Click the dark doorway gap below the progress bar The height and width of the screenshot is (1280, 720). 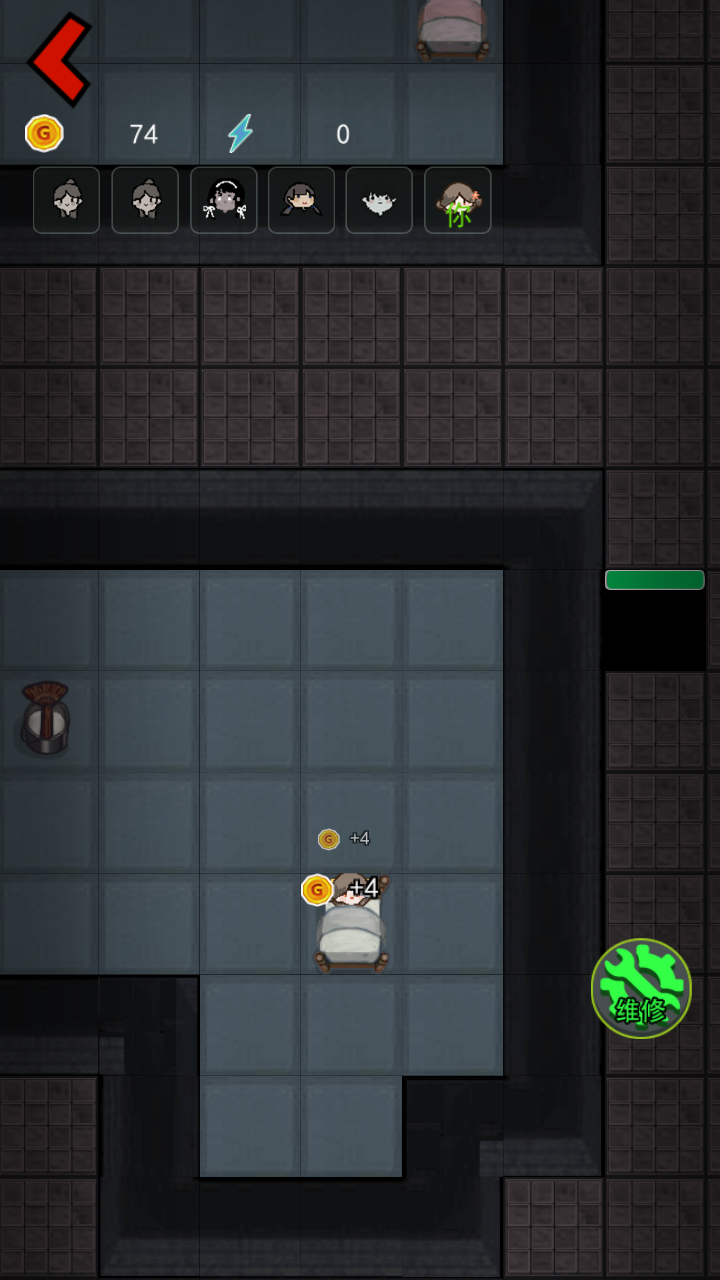[x=654, y=630]
